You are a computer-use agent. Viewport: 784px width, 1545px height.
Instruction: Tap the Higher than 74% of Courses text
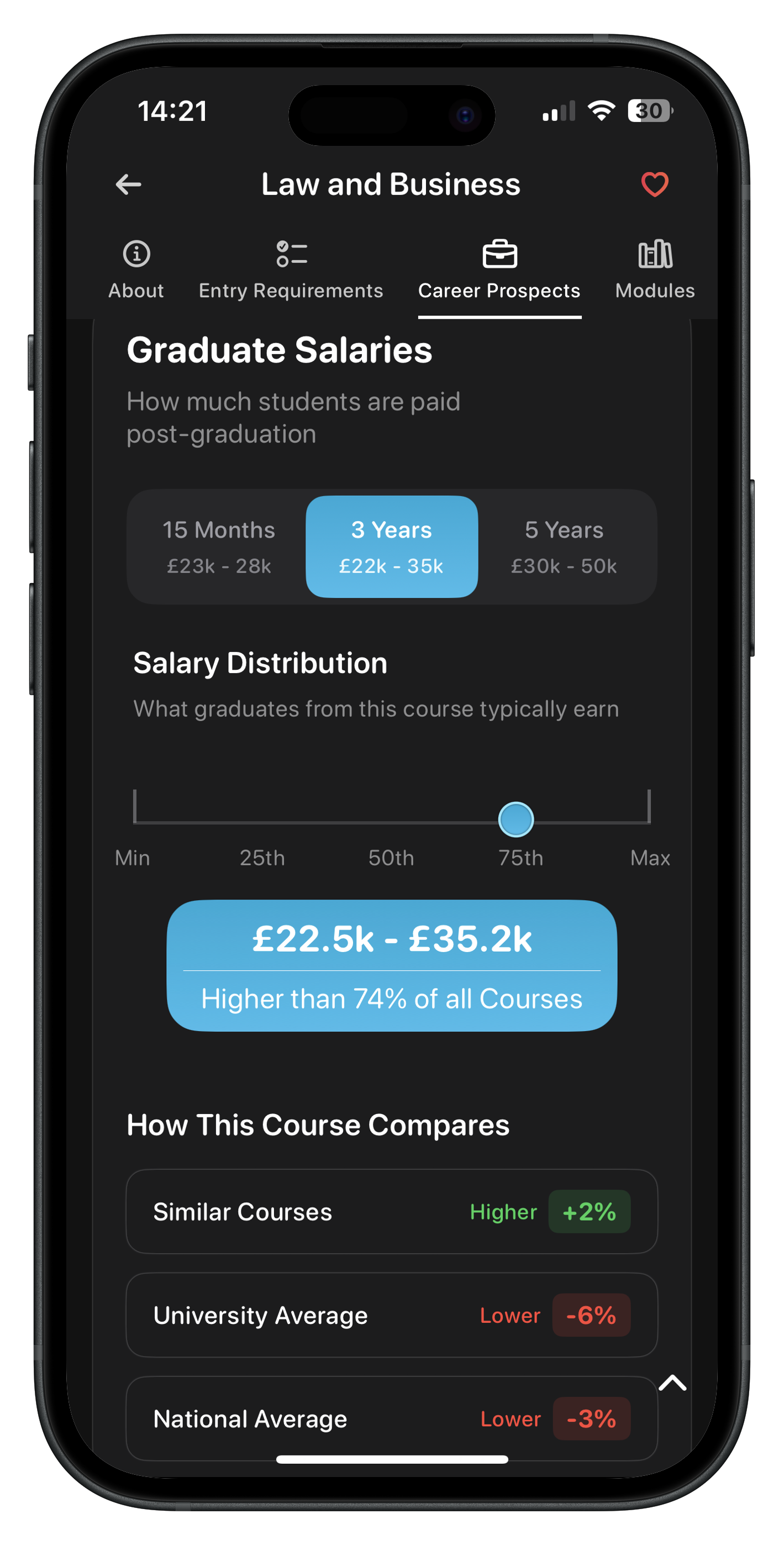click(x=391, y=998)
